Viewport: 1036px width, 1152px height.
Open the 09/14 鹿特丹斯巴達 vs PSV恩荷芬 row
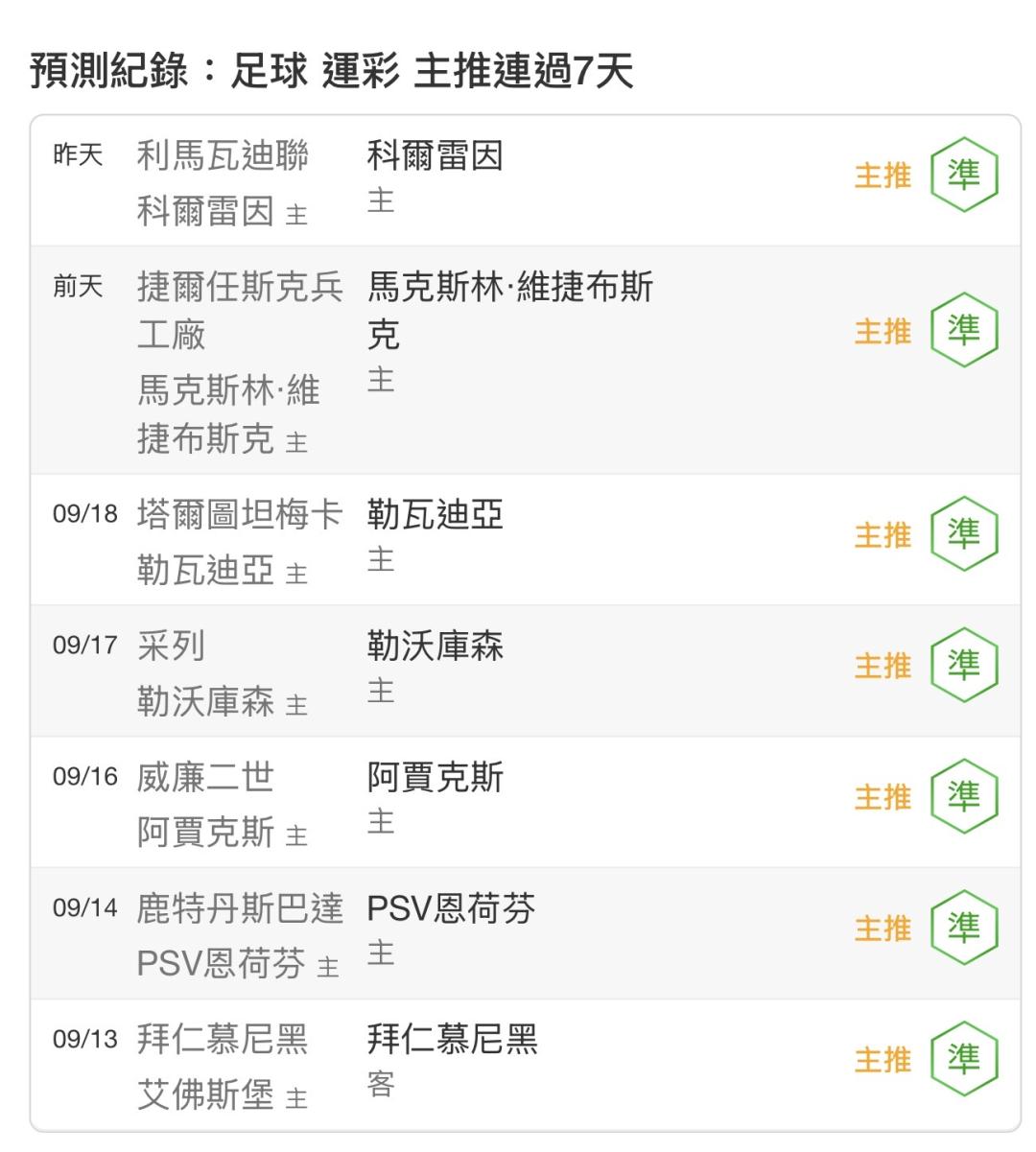(525, 934)
